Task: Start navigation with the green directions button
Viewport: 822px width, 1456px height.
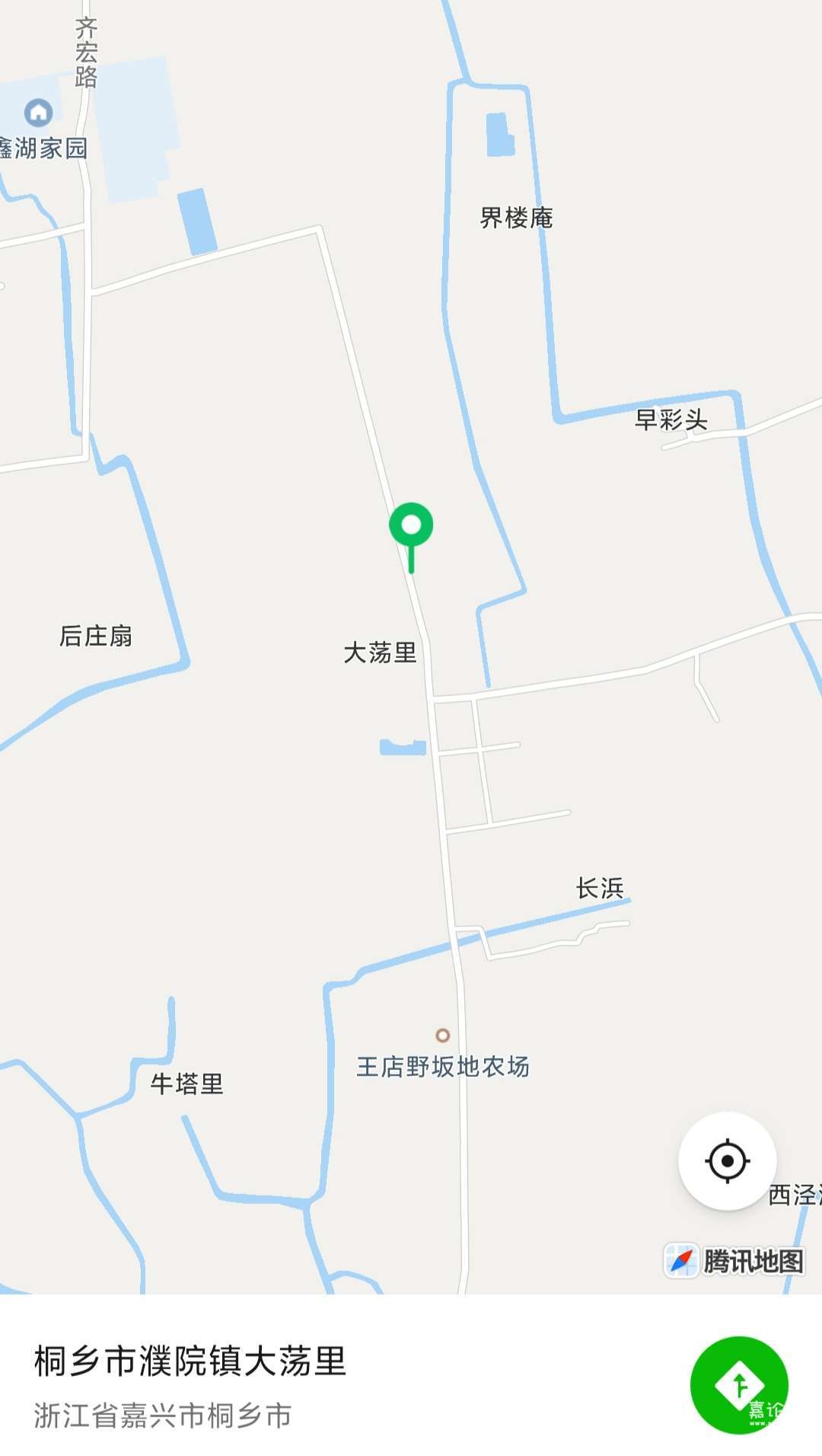Action: (x=738, y=1384)
